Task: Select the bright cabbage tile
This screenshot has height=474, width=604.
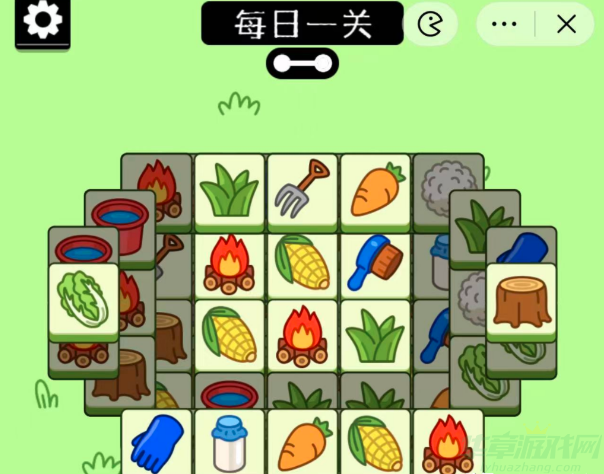Action: (84, 297)
